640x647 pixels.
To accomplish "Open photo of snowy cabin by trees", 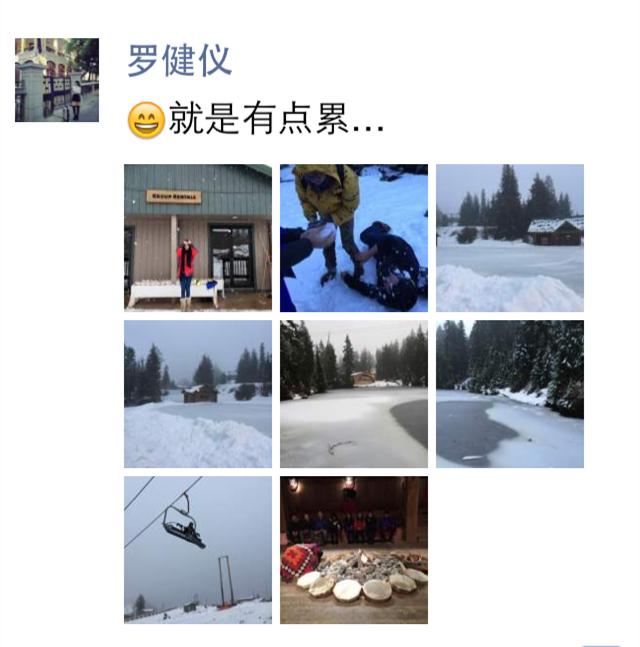I will (x=510, y=238).
